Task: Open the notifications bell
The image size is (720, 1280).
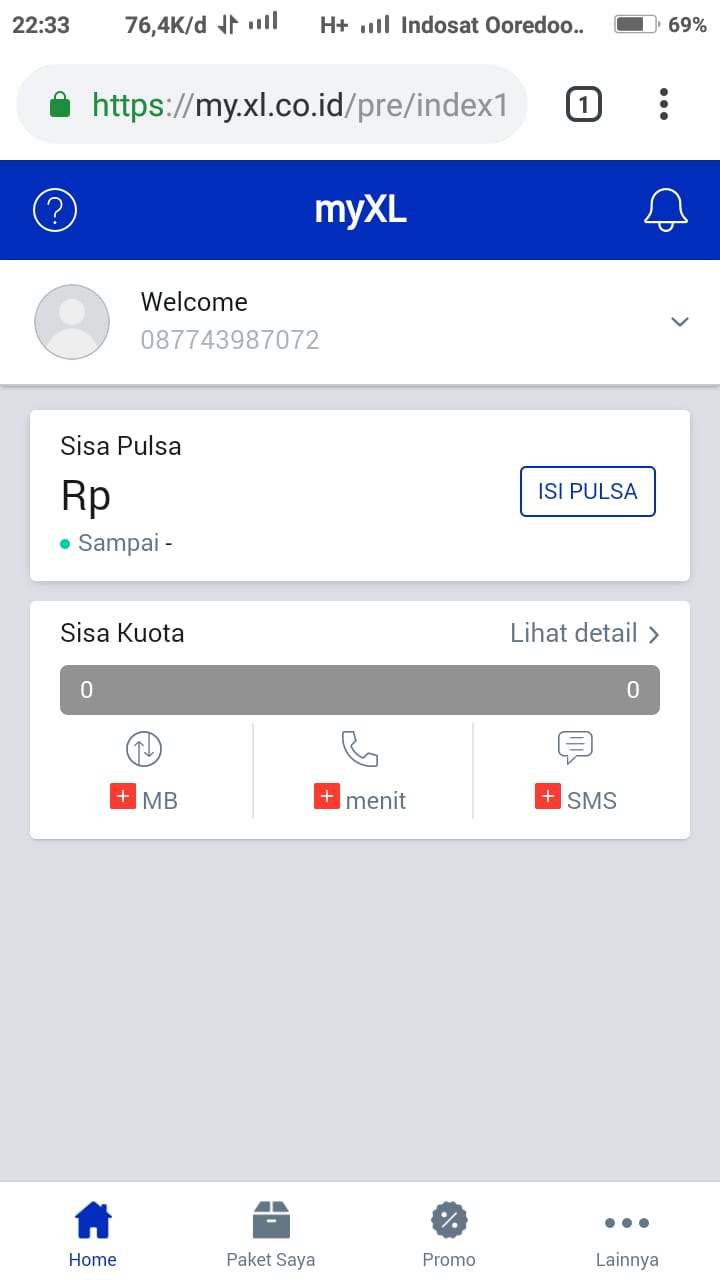Action: pyautogui.click(x=665, y=210)
